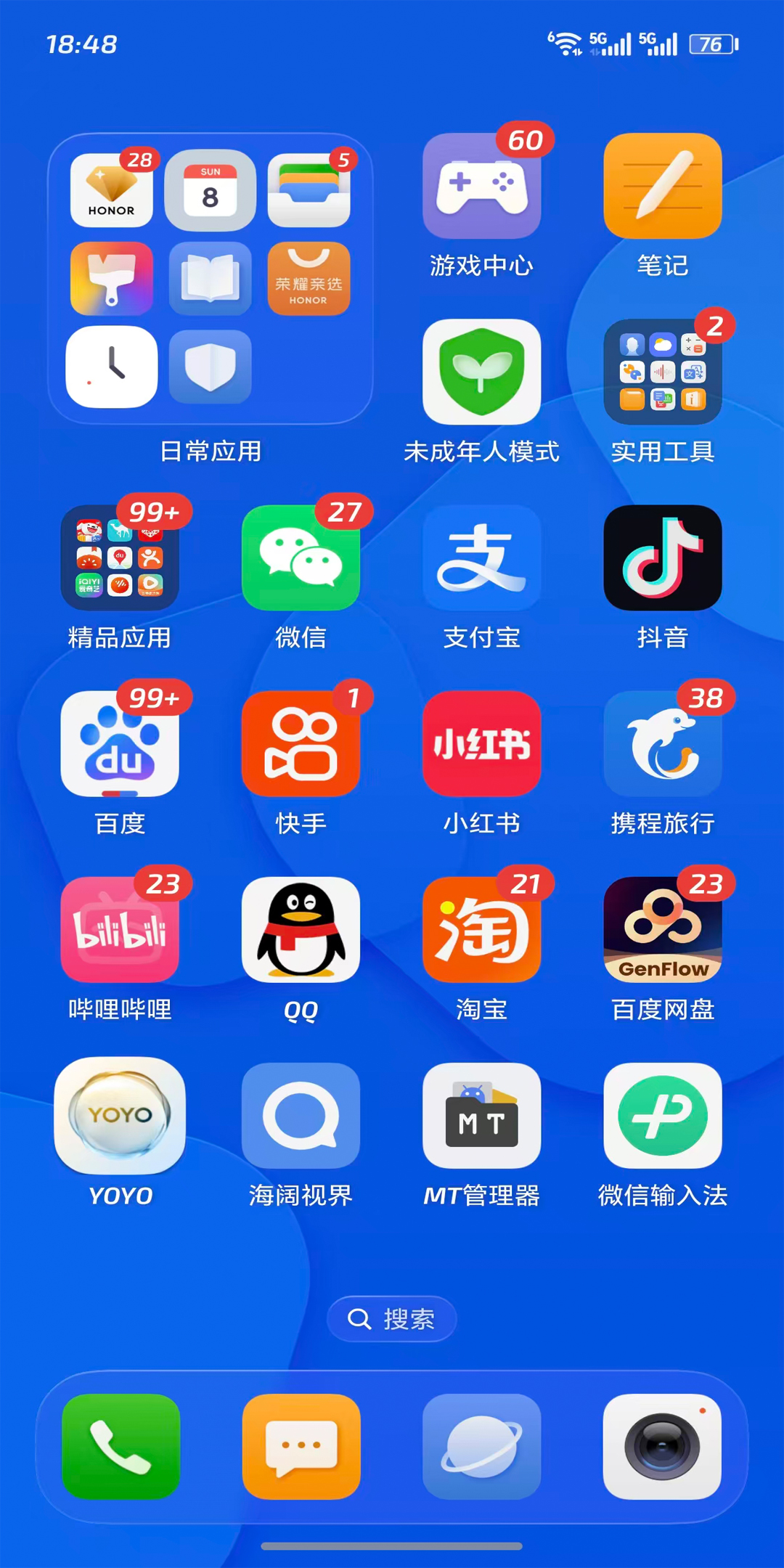Open the calendar app in 日常应用 folder
The width and height of the screenshot is (784, 1568).
coord(210,190)
